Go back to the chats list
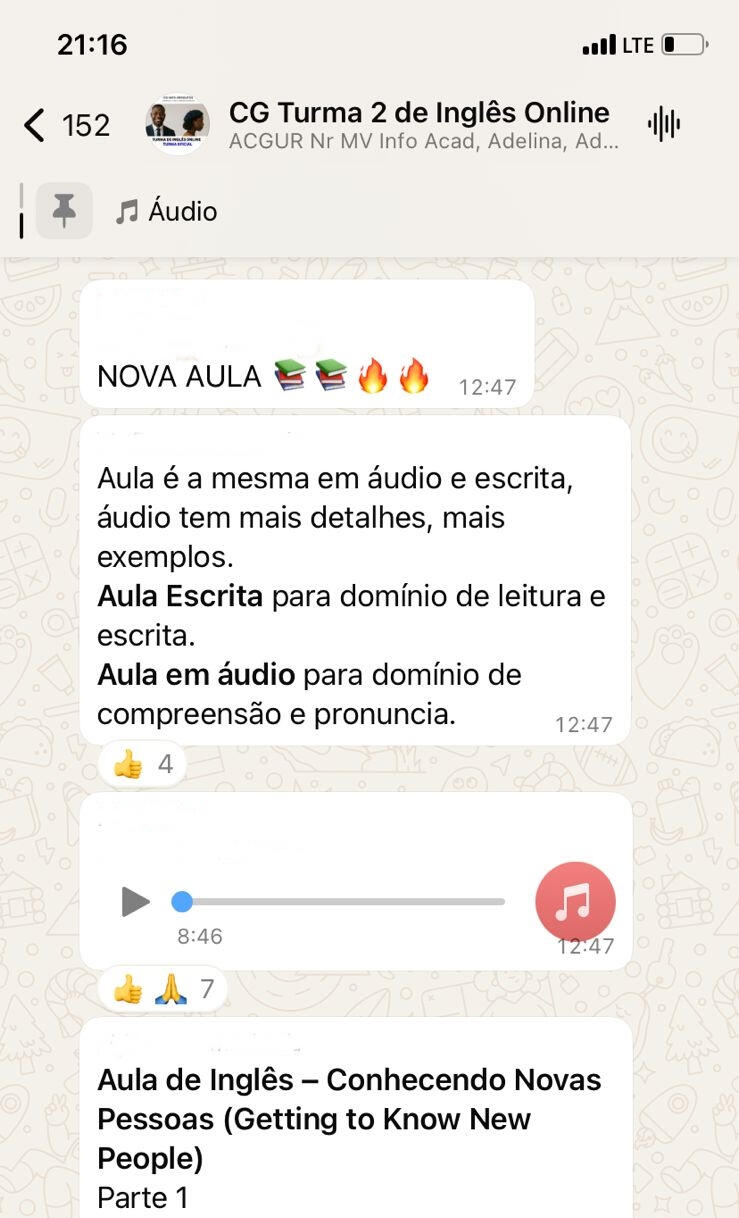The height and width of the screenshot is (1218, 739). tap(36, 125)
